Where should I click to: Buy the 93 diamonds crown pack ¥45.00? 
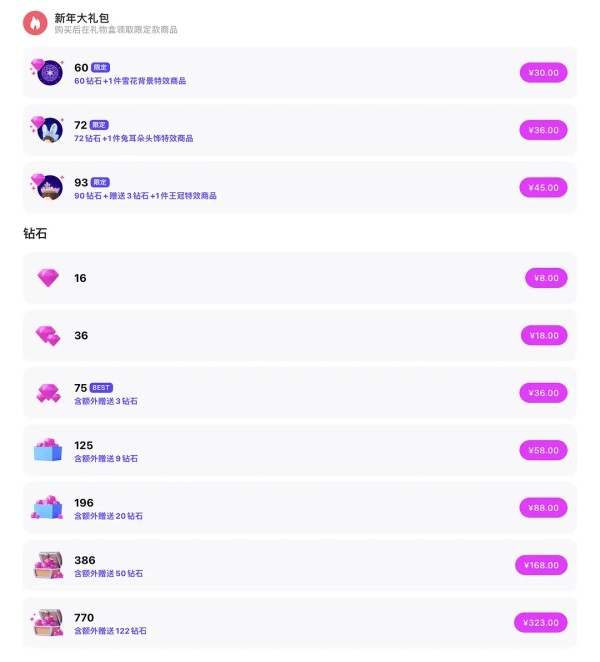click(543, 187)
